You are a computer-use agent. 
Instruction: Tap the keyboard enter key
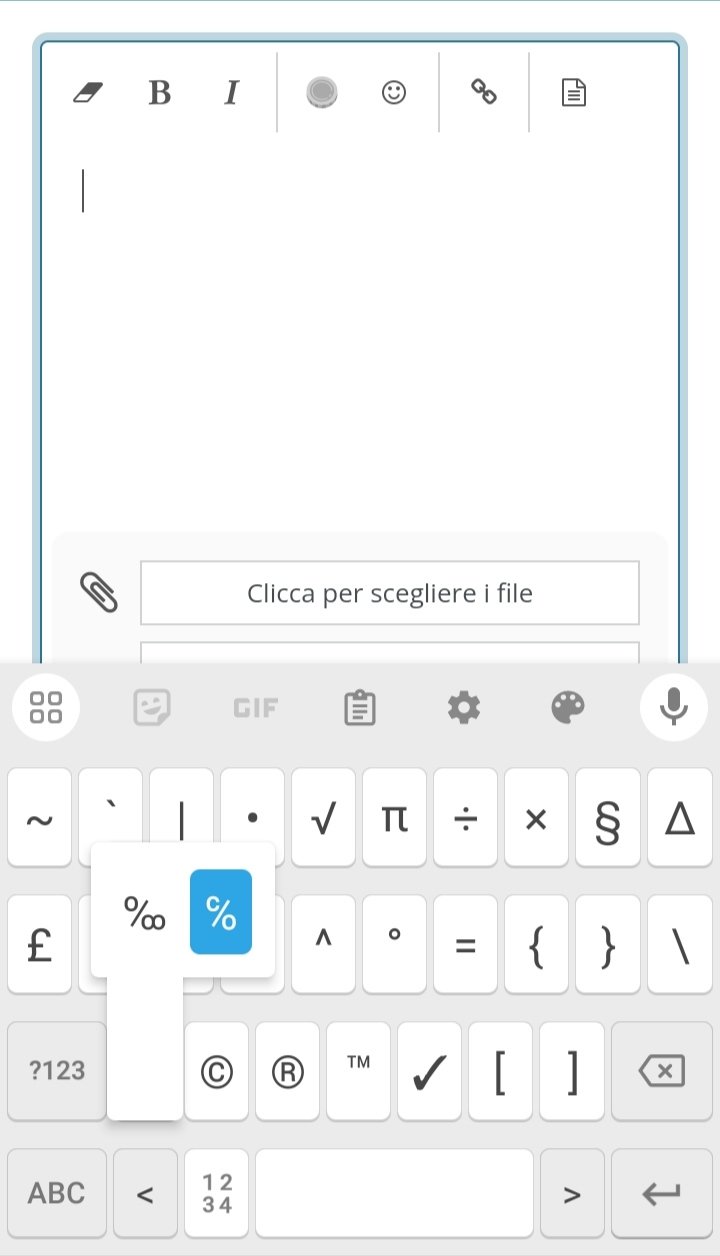tap(661, 1193)
